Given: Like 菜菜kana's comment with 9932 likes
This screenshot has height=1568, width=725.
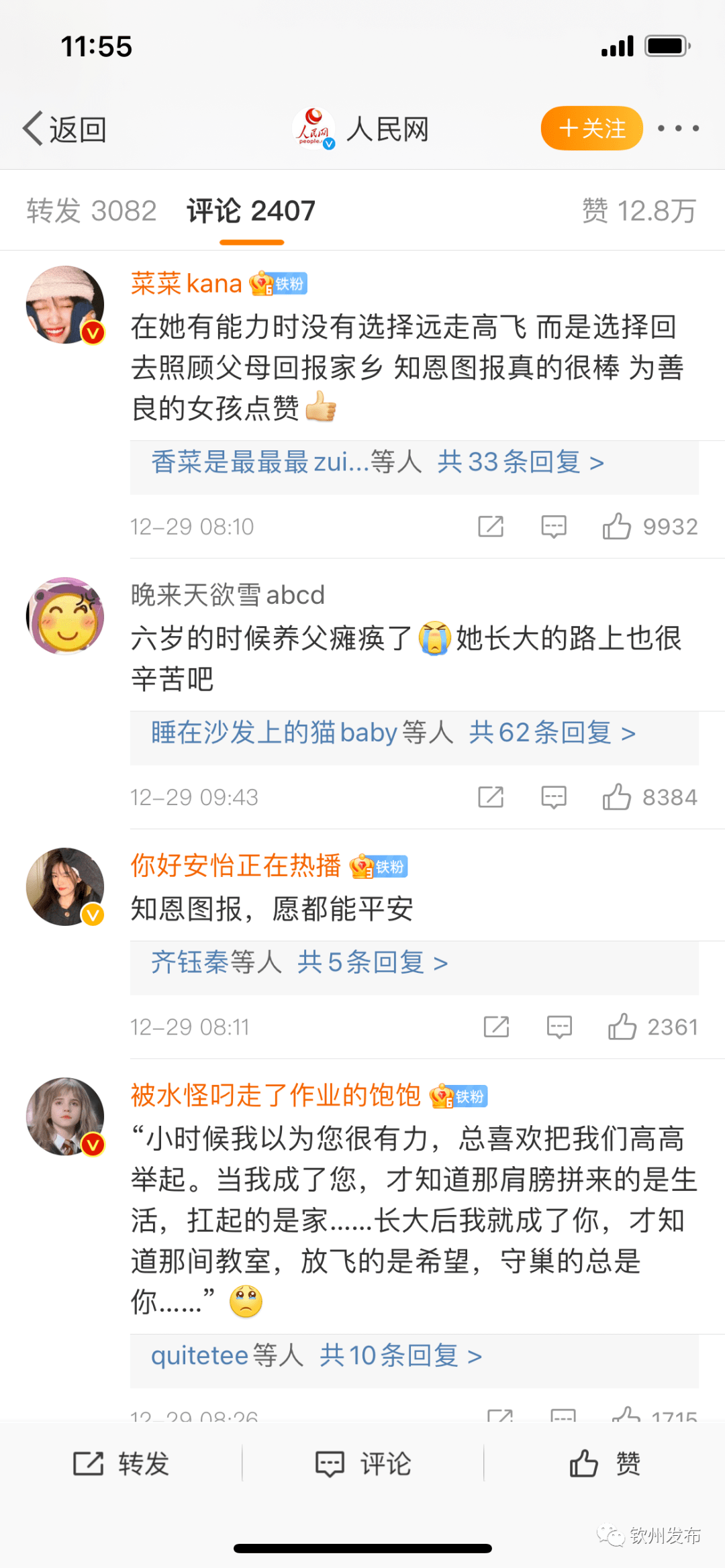Looking at the screenshot, I should coord(617,527).
